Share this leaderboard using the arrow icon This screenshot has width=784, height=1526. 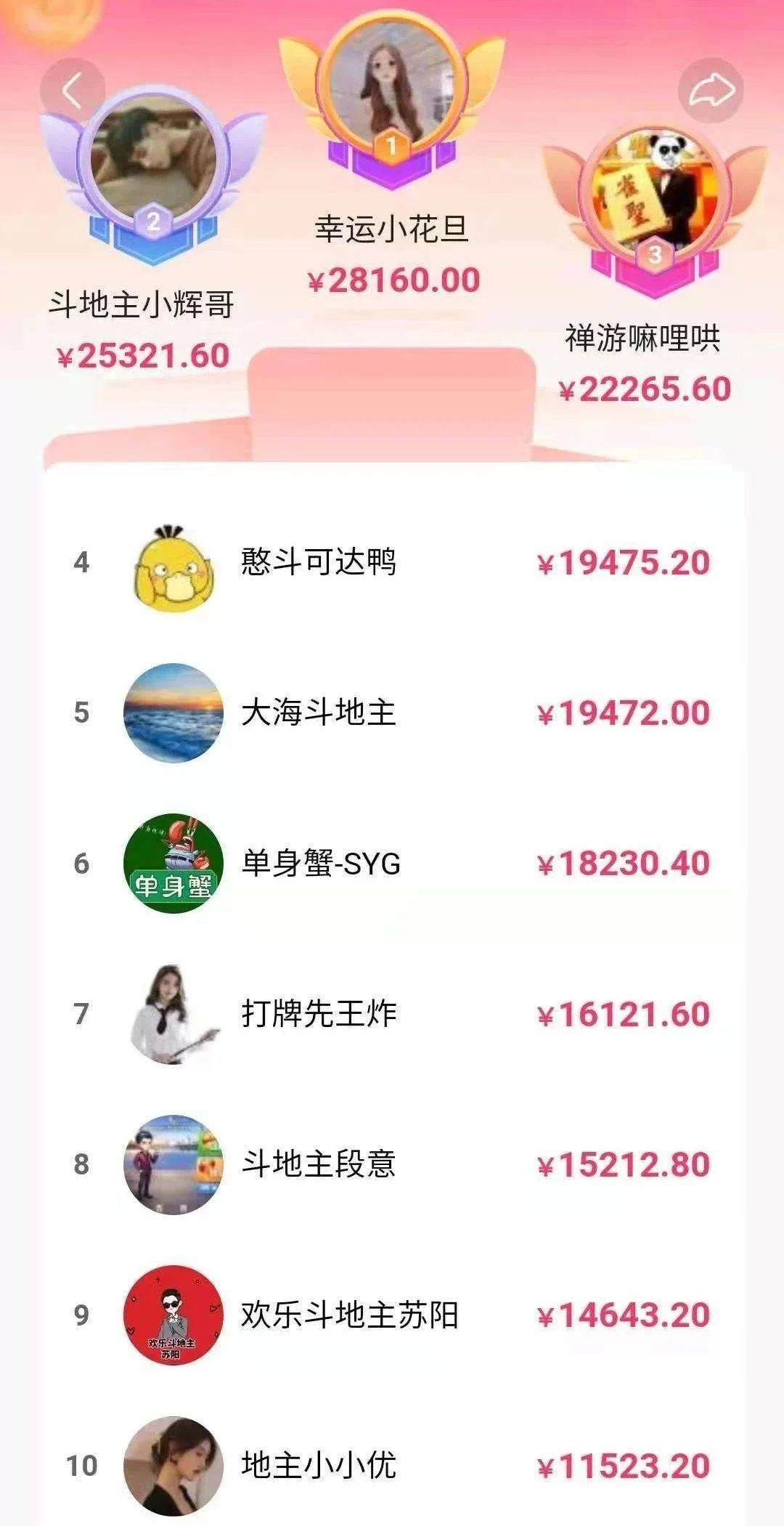pos(711,91)
